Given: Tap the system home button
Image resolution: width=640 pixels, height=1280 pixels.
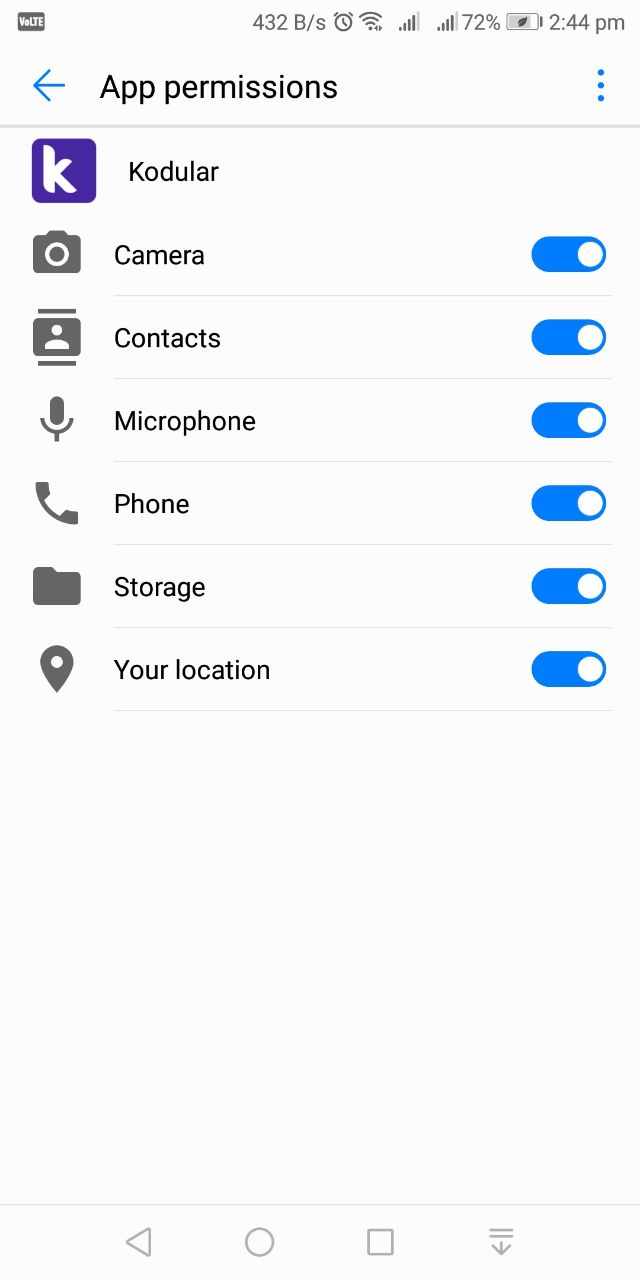Looking at the screenshot, I should pyautogui.click(x=259, y=1242).
